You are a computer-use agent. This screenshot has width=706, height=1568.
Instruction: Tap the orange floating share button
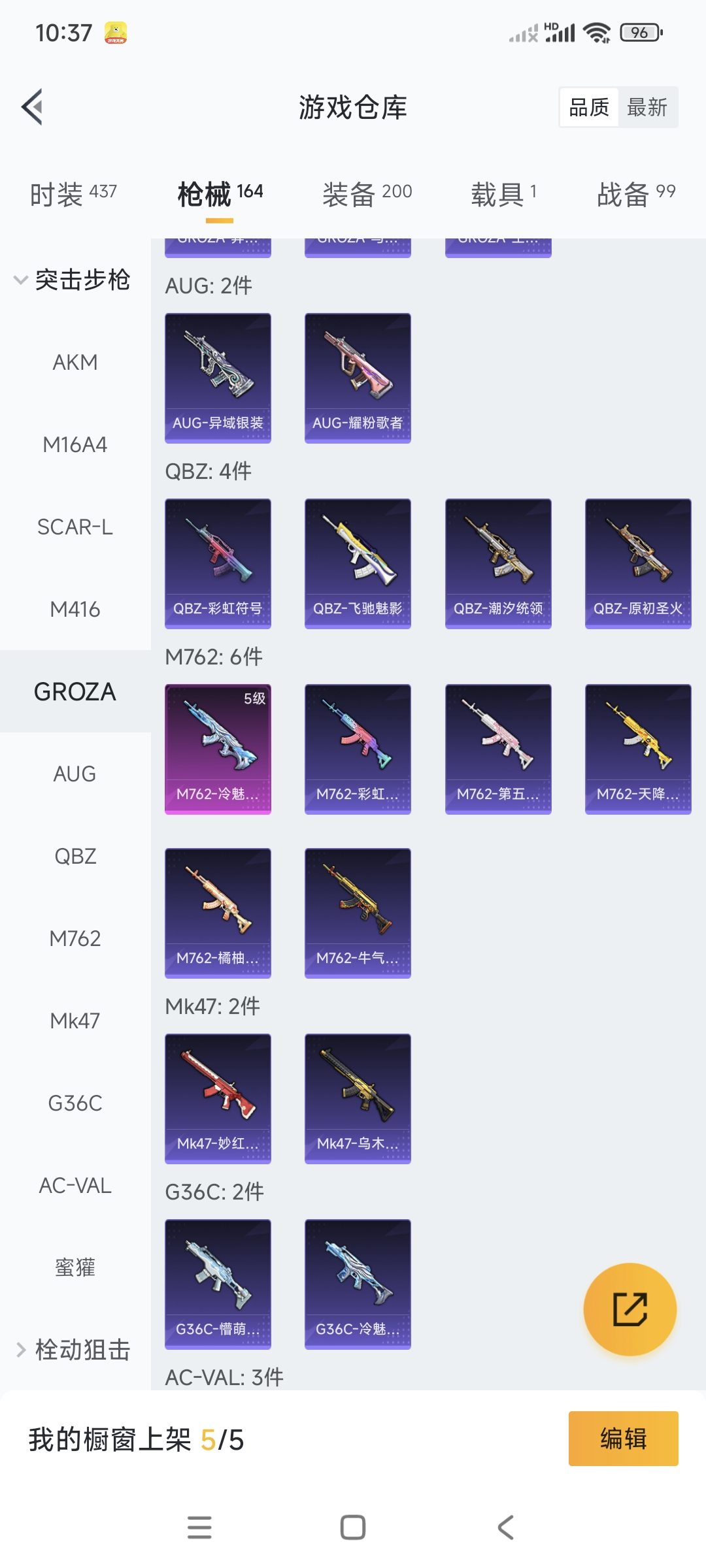630,1309
